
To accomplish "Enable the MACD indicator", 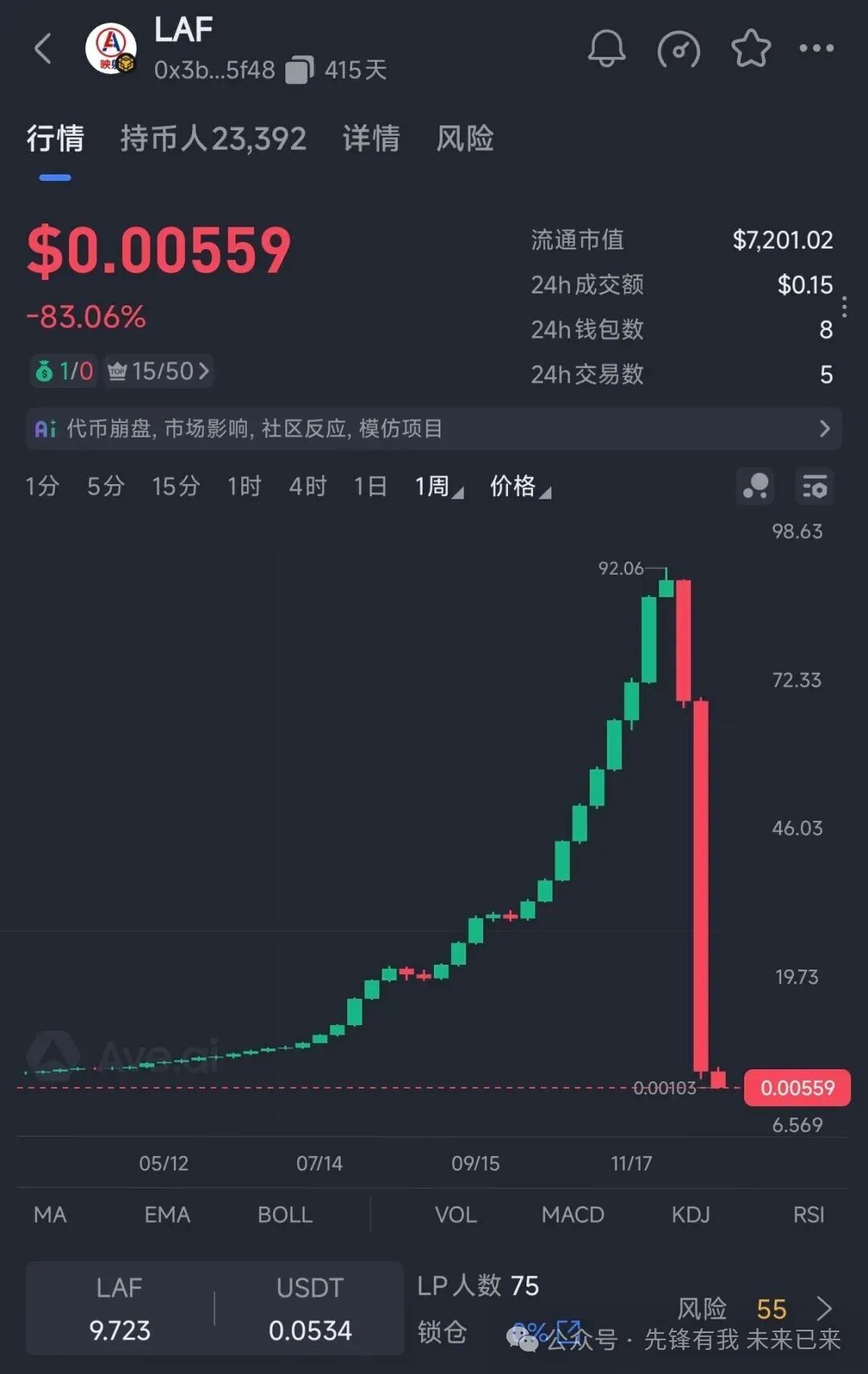I will coord(572,1215).
